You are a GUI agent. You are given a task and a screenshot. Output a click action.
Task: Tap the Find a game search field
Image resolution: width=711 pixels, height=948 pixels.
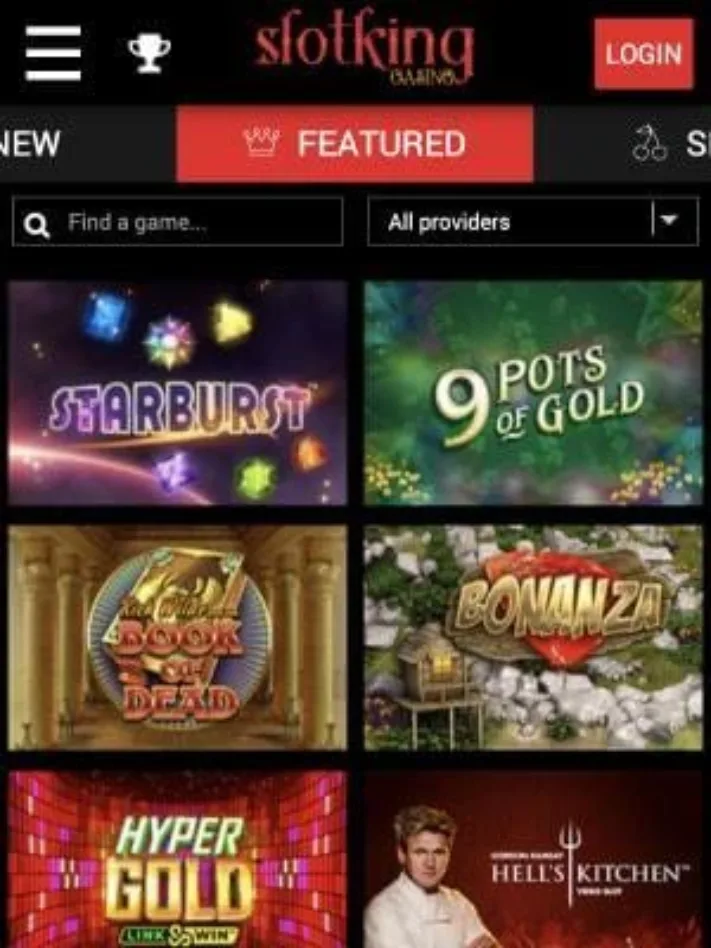[178, 222]
